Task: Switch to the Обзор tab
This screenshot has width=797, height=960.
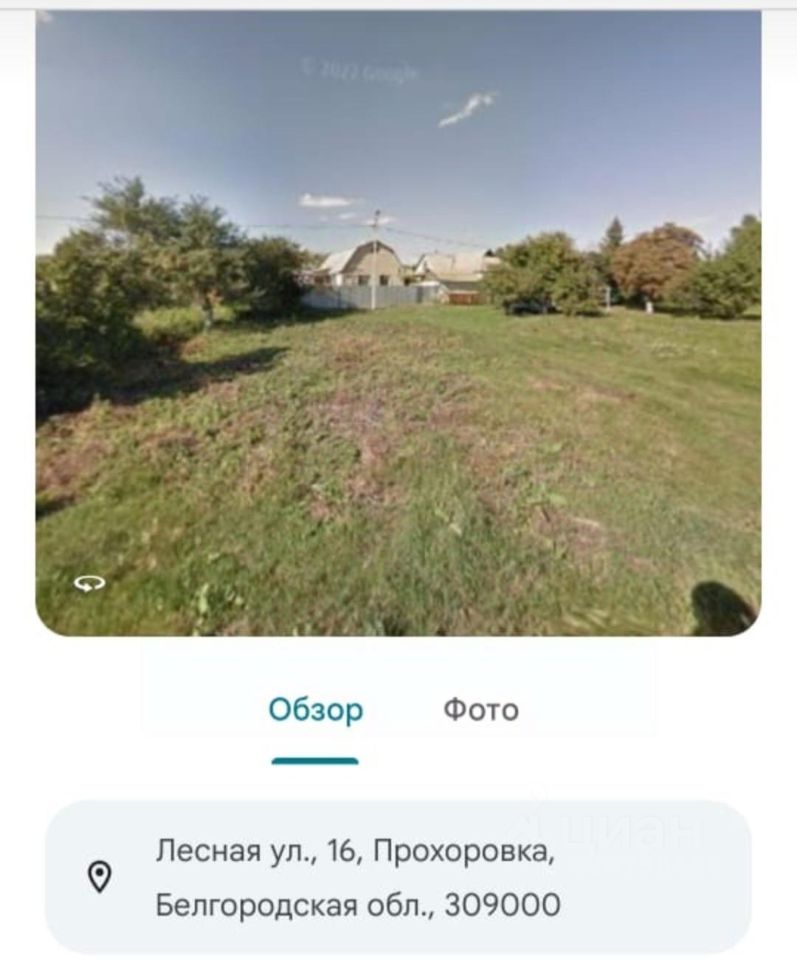Action: pyautogui.click(x=315, y=711)
